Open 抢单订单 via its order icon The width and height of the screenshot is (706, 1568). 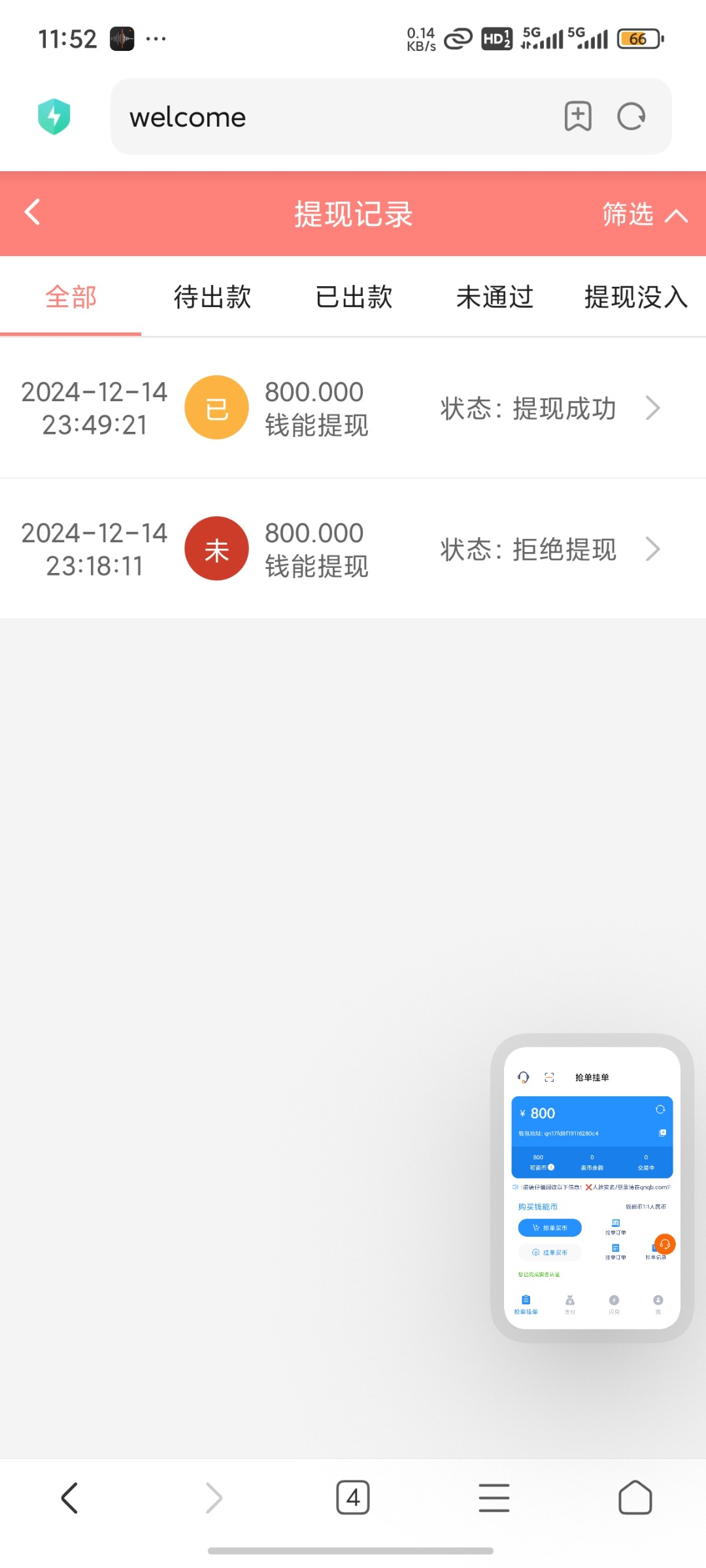615,1223
